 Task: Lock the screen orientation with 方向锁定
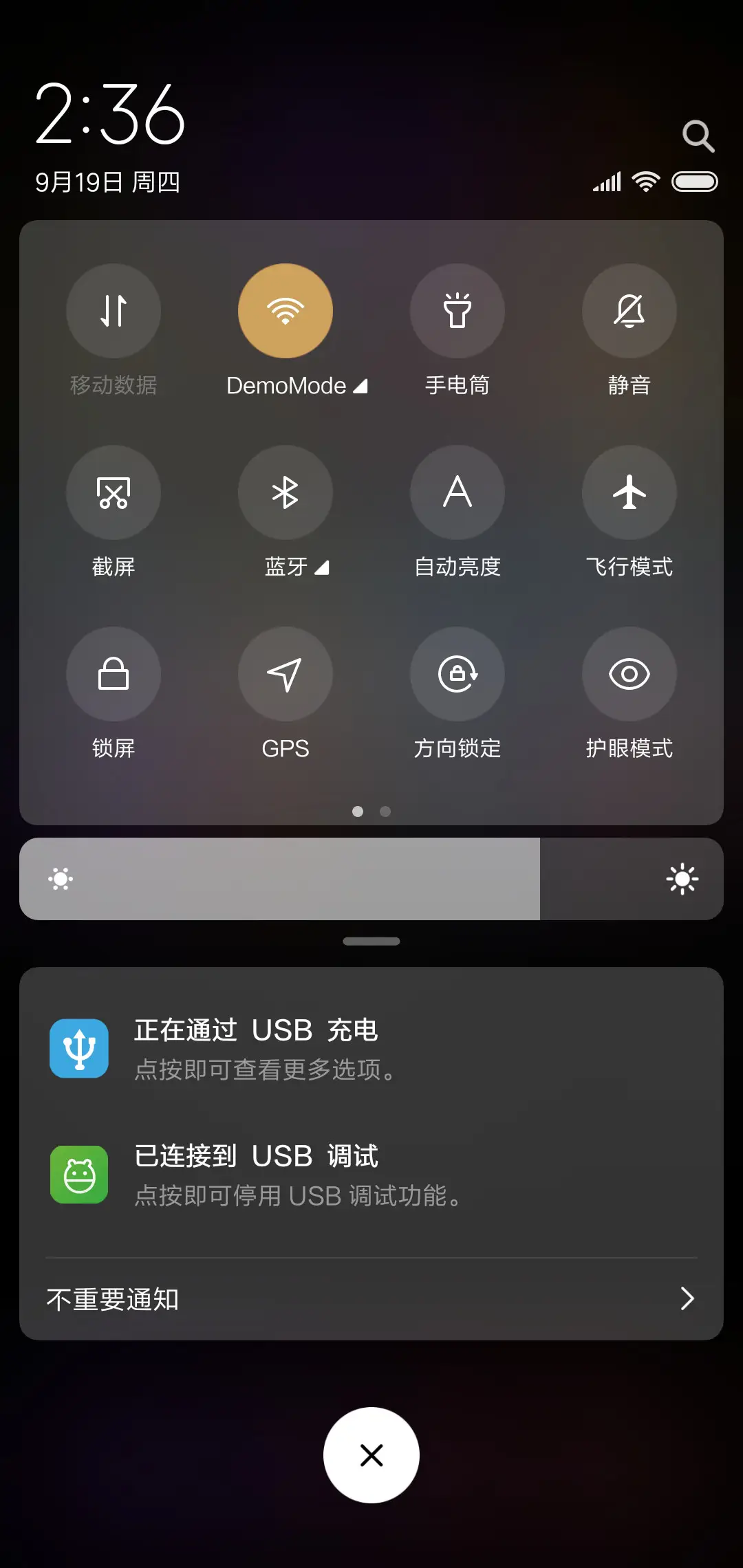pos(457,674)
